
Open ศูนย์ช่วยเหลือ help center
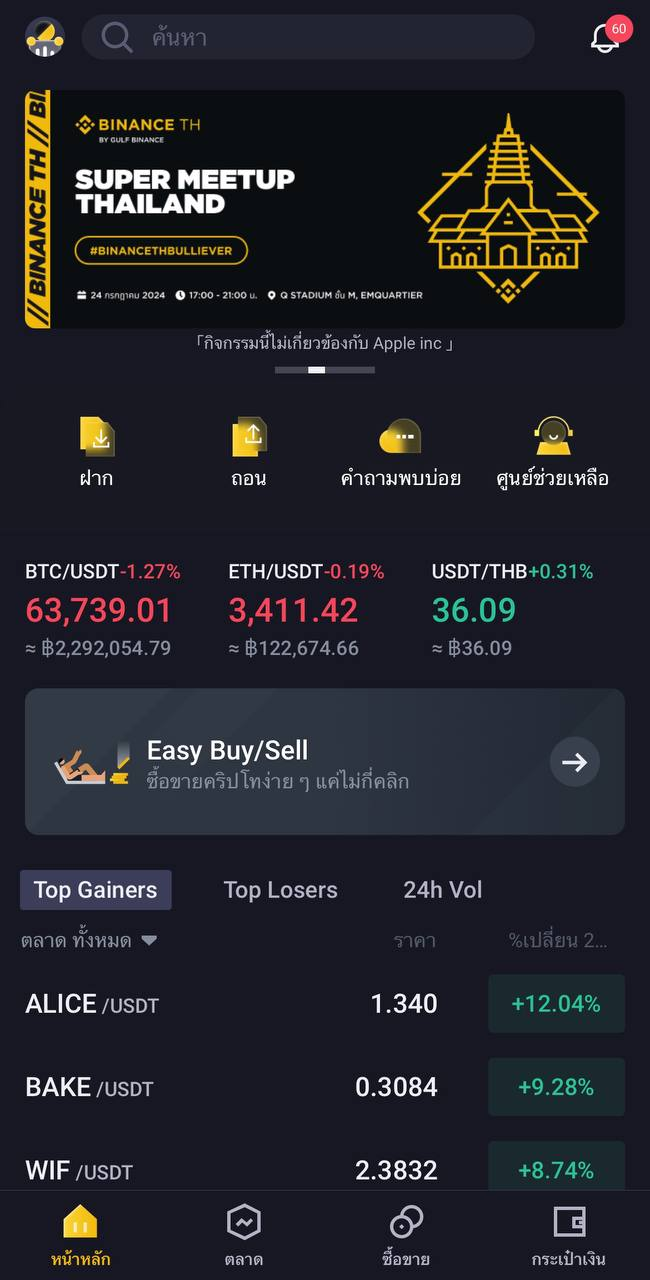pos(552,452)
